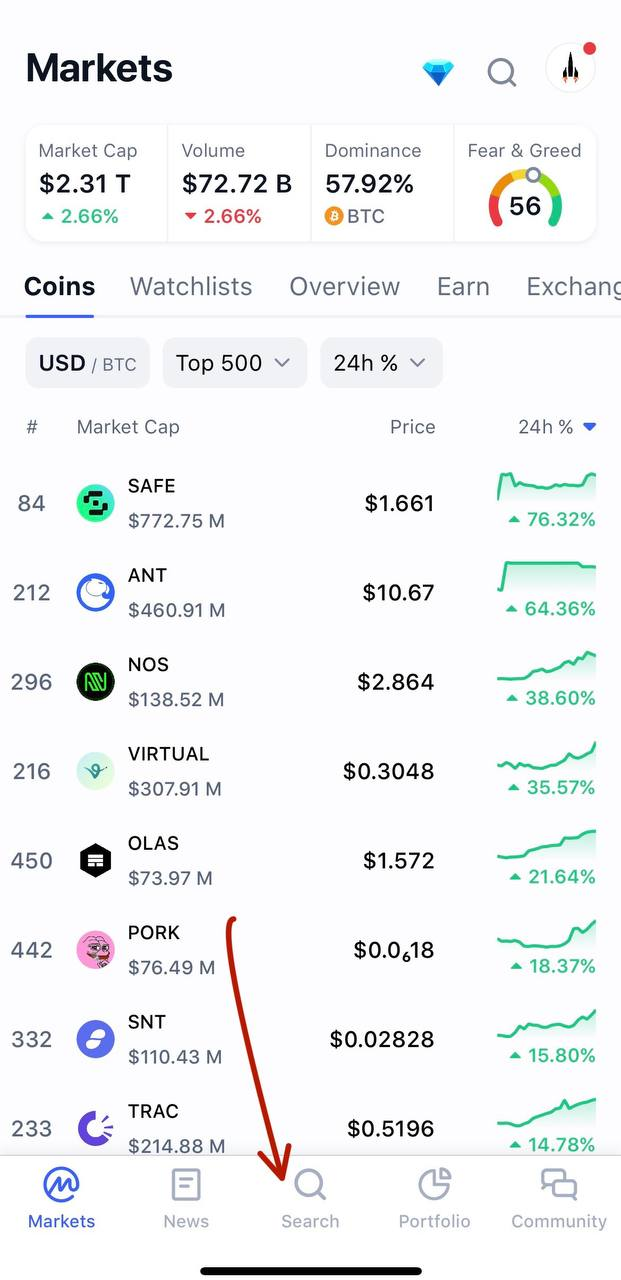Image resolution: width=621 pixels, height=1280 pixels.
Task: Expand the 24h % filter dropdown
Action: pos(381,363)
